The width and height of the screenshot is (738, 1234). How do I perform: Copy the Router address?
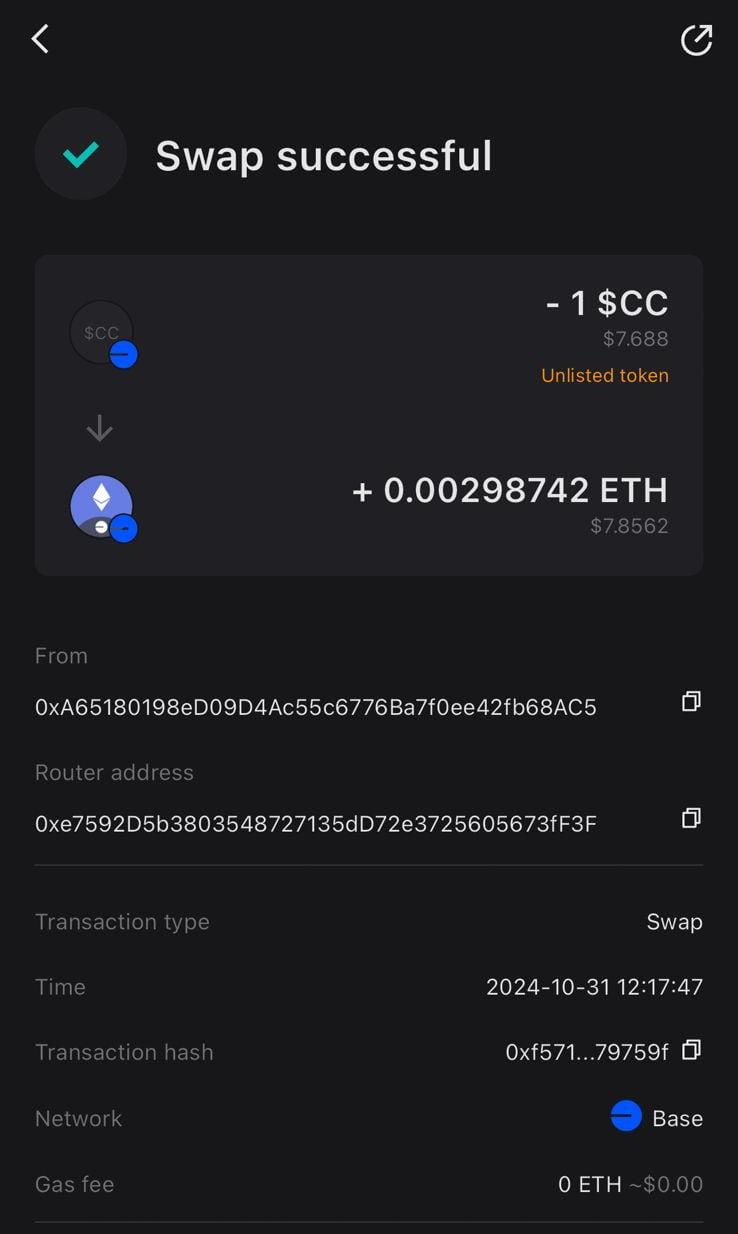click(x=690, y=818)
